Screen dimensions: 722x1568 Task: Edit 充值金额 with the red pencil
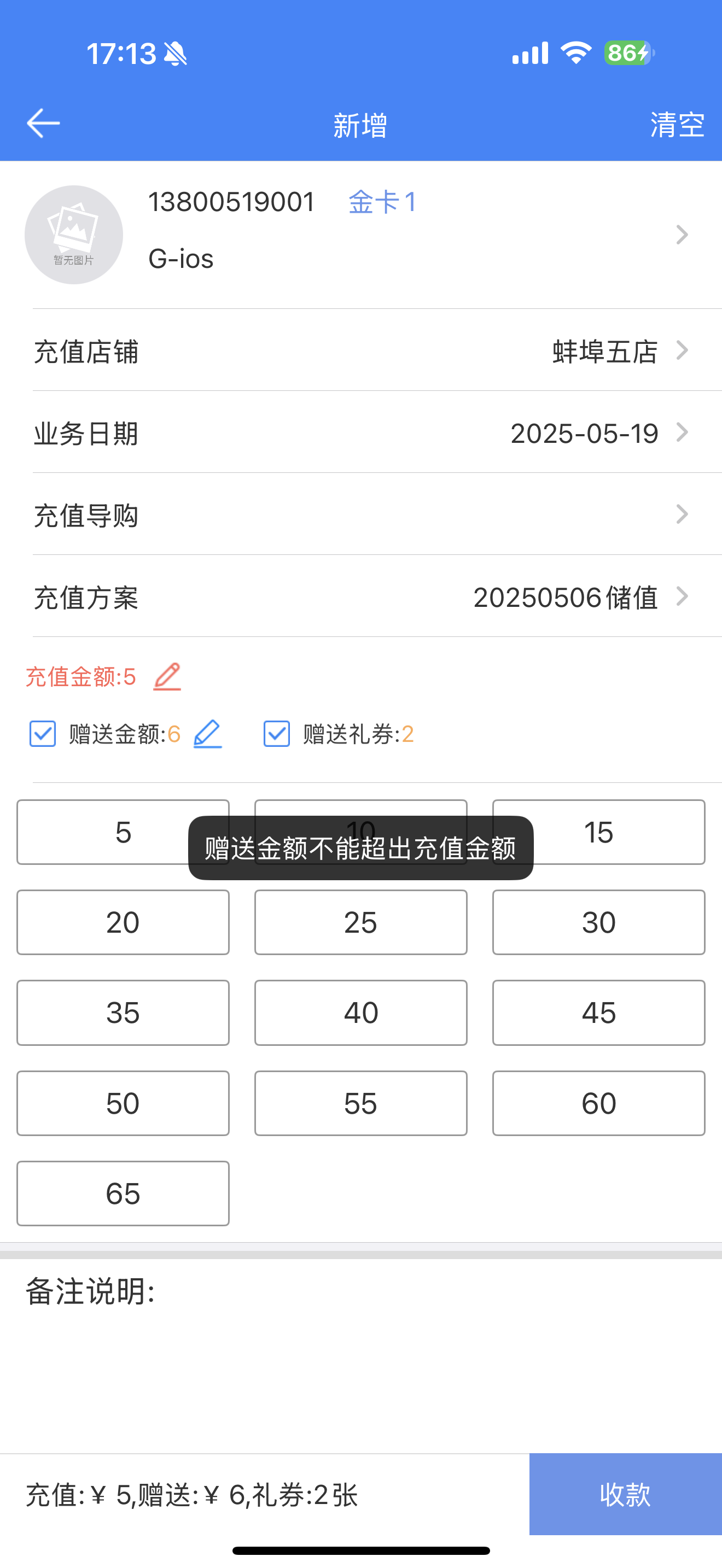pos(167,676)
